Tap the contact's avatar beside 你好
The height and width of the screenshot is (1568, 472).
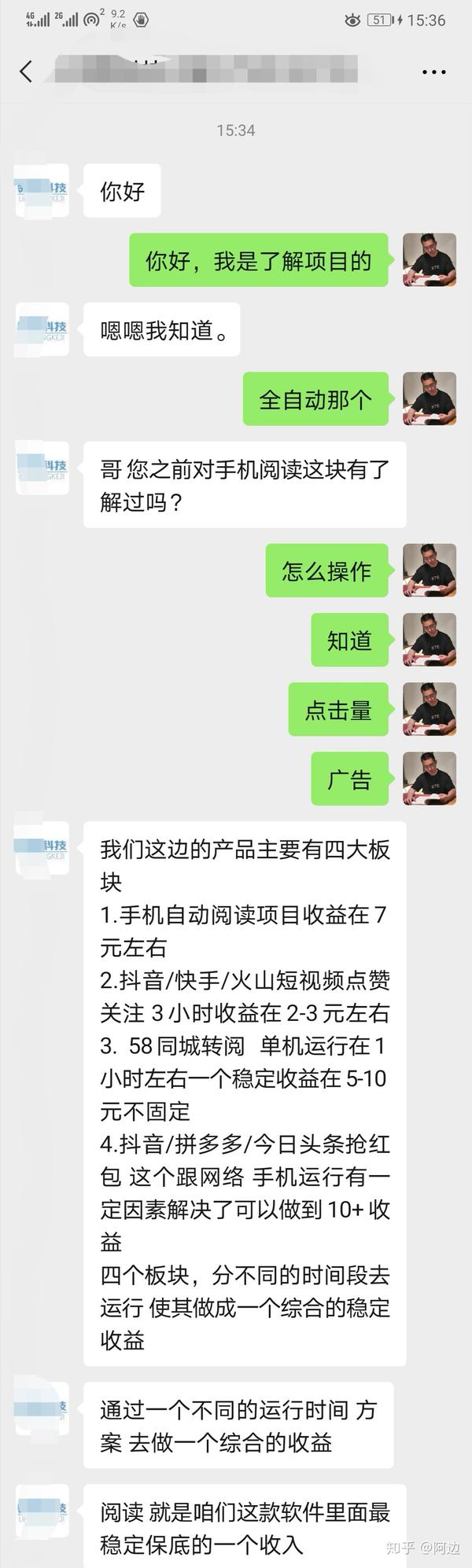point(42,190)
